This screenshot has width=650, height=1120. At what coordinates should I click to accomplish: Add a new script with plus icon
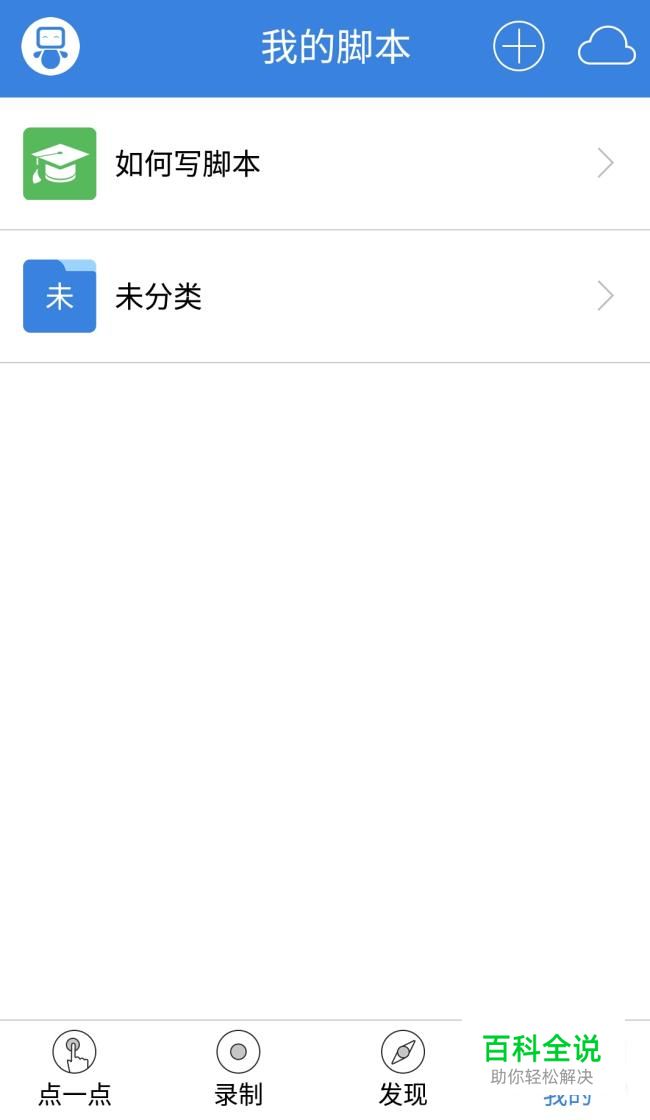click(x=518, y=47)
